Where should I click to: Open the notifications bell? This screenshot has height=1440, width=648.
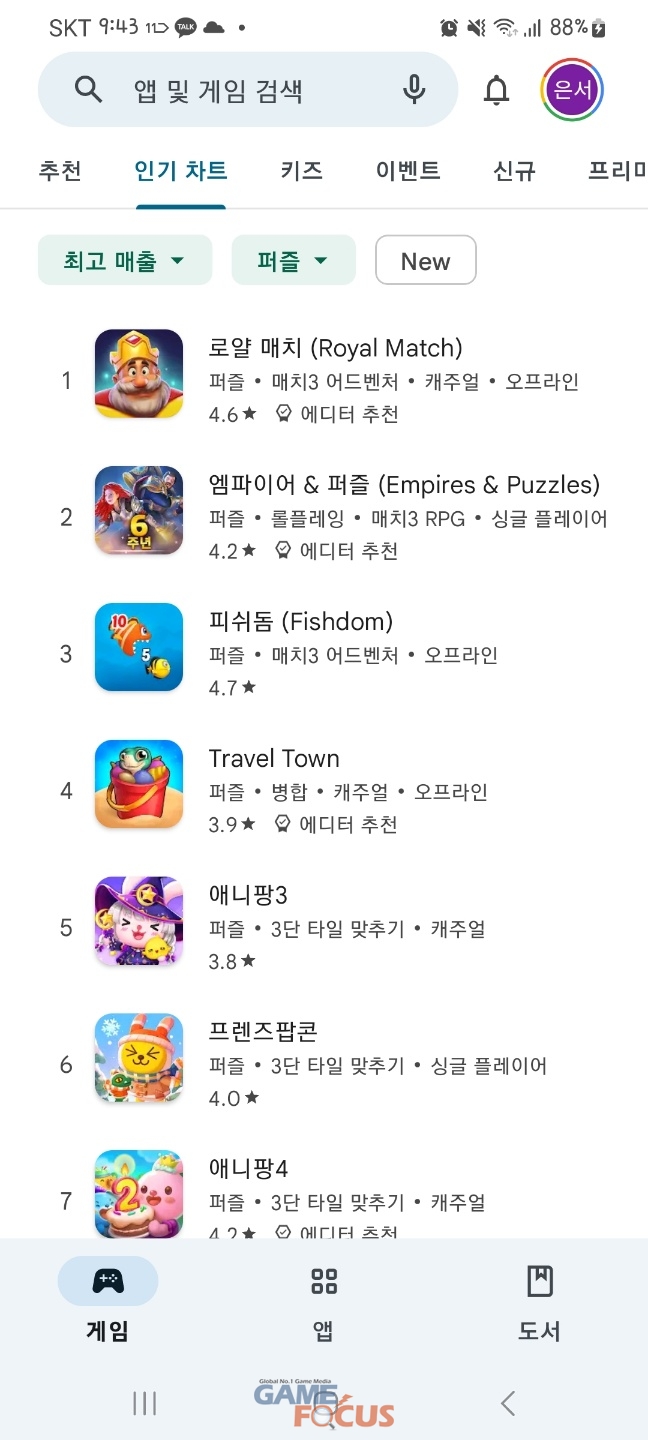tap(496, 91)
